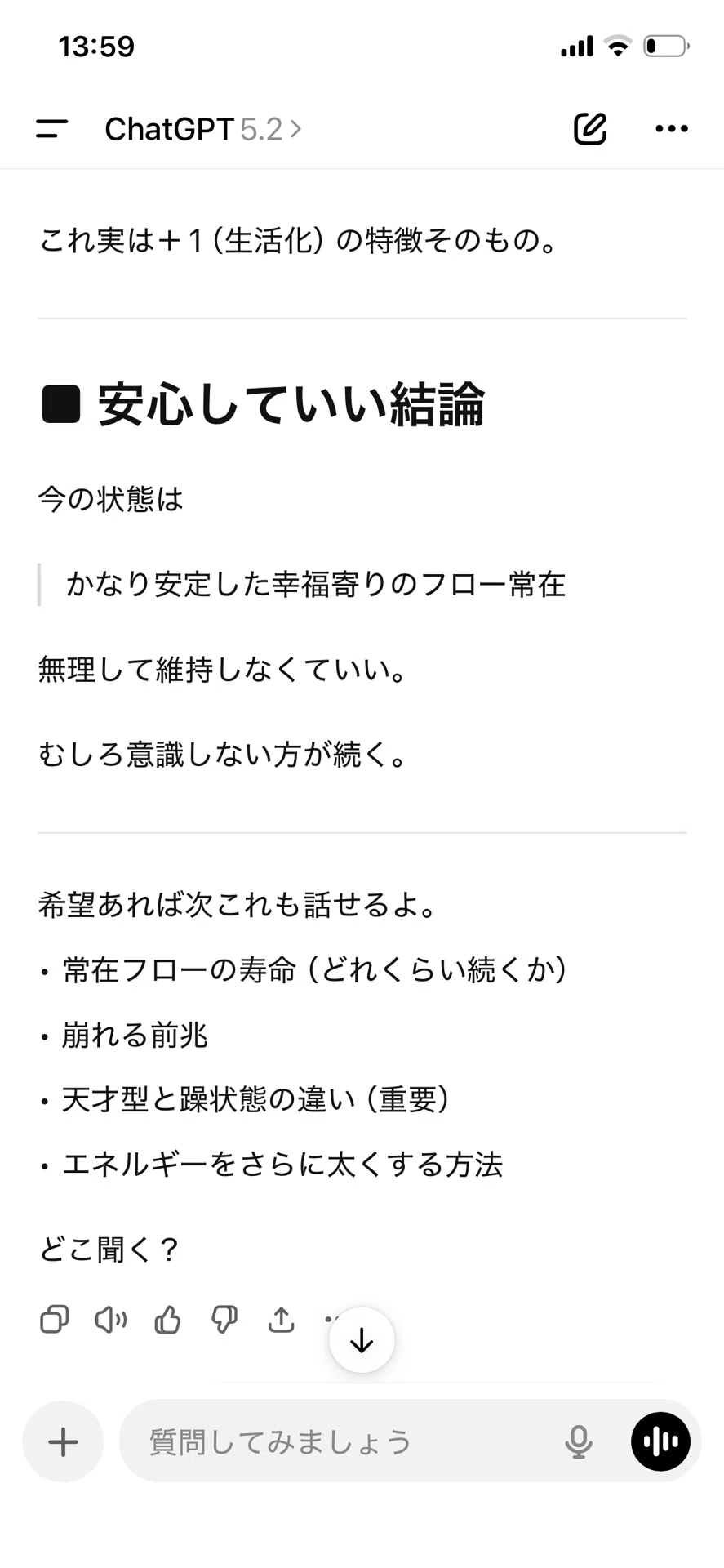Open the sidebar menu button

point(51,129)
